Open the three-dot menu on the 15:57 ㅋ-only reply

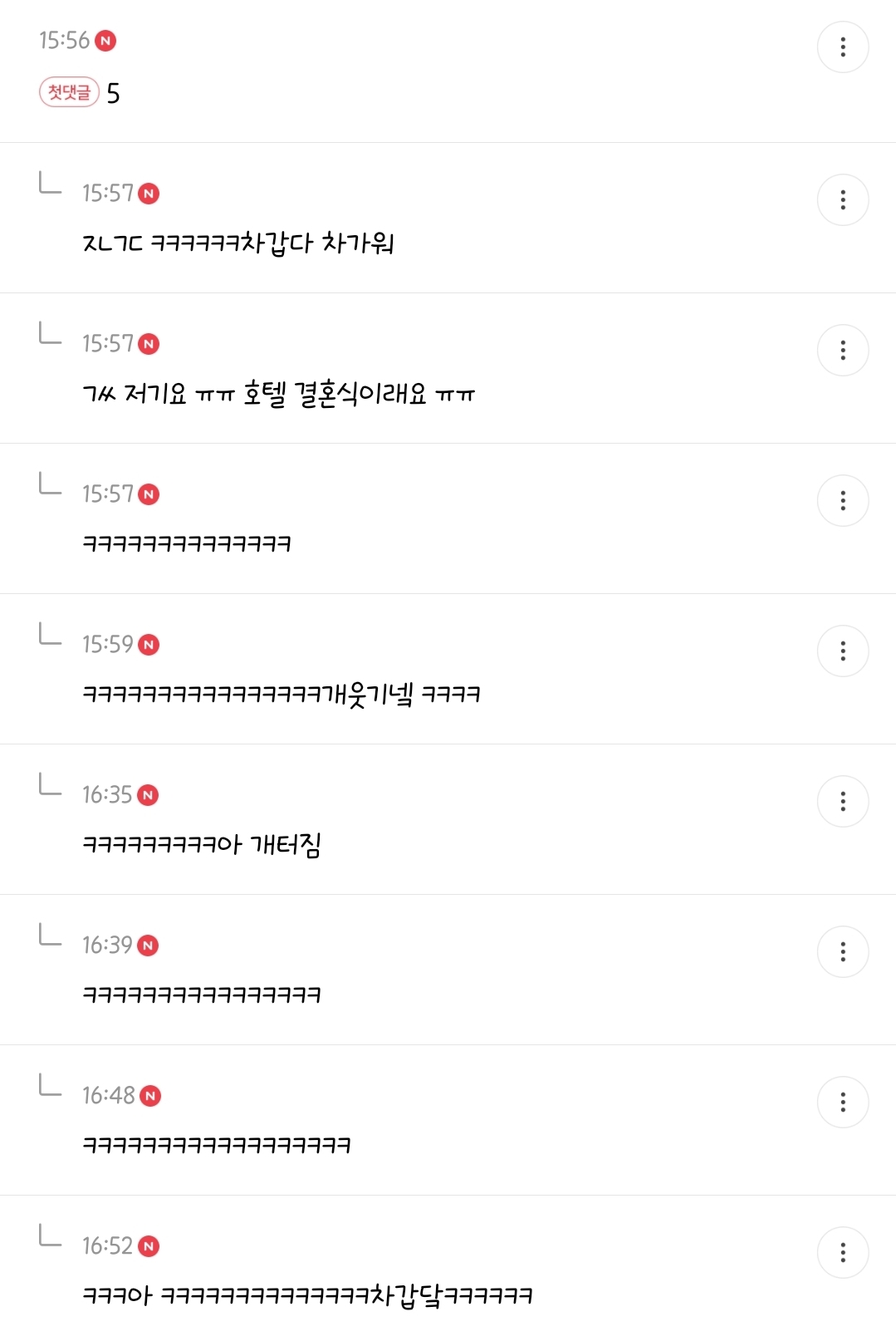point(843,501)
